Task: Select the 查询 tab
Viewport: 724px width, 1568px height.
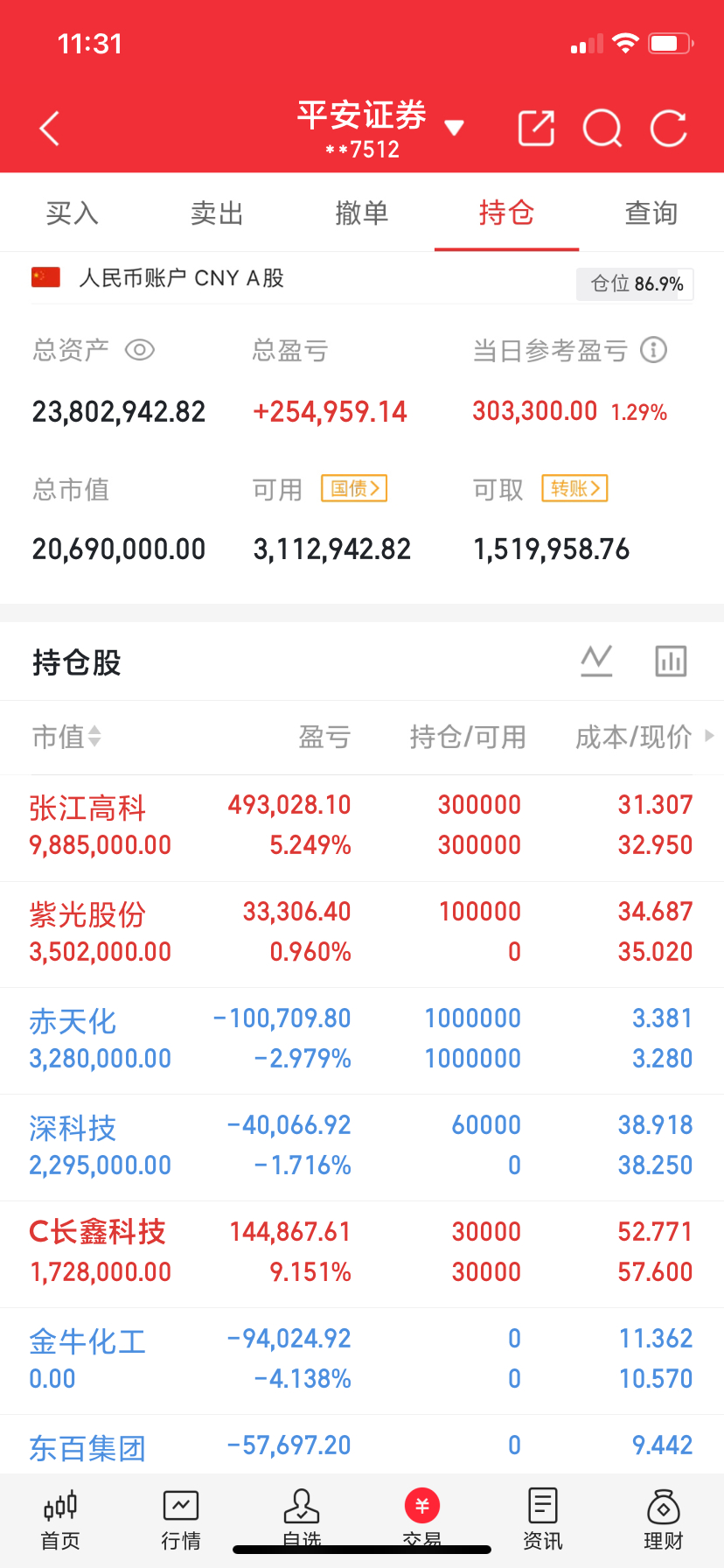Action: click(651, 213)
